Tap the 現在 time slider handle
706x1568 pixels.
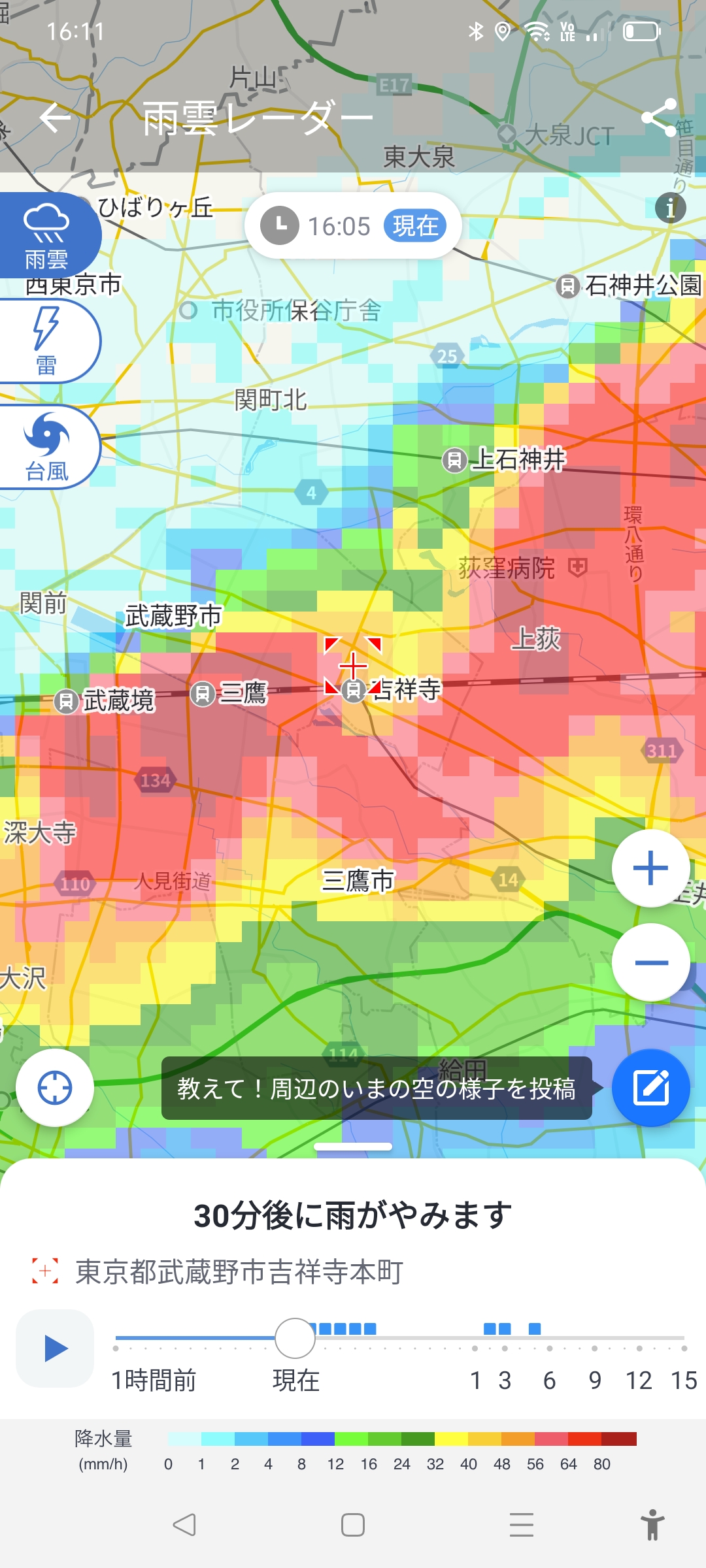point(295,1338)
